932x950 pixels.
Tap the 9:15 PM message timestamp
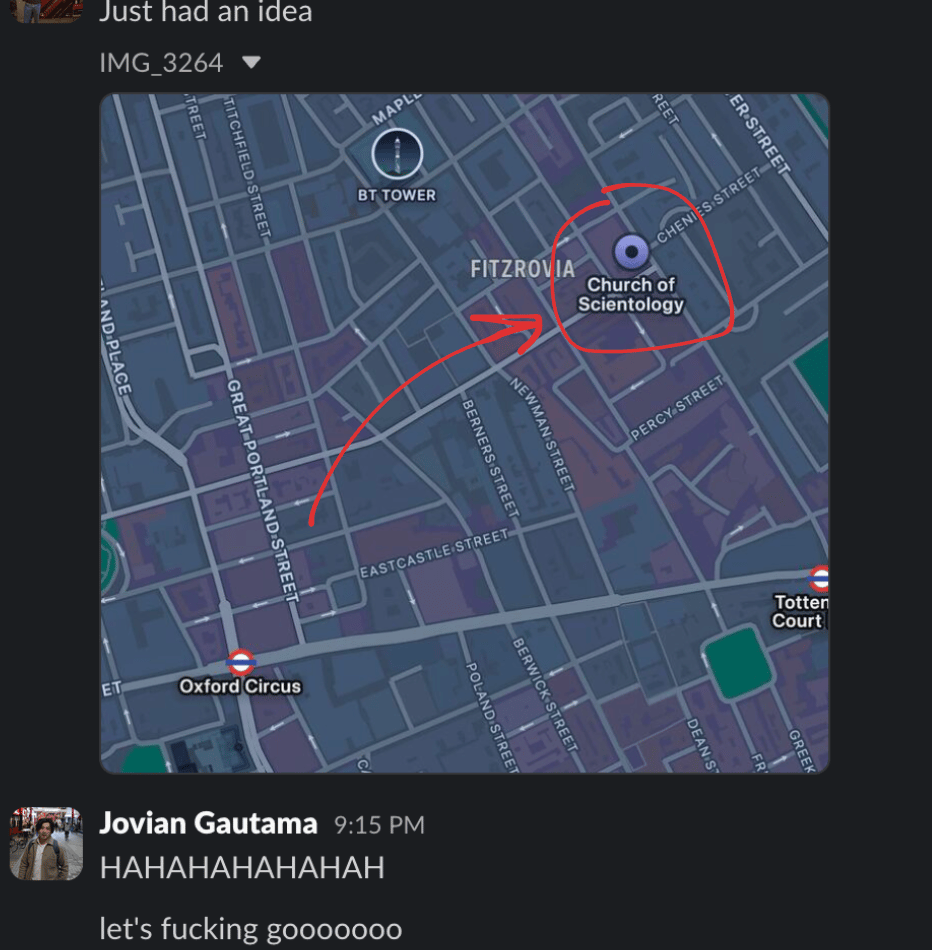tap(378, 825)
